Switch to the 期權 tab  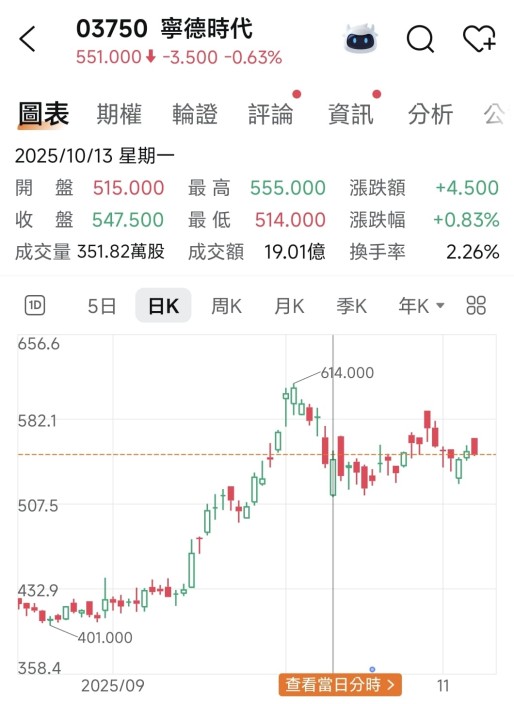(119, 114)
